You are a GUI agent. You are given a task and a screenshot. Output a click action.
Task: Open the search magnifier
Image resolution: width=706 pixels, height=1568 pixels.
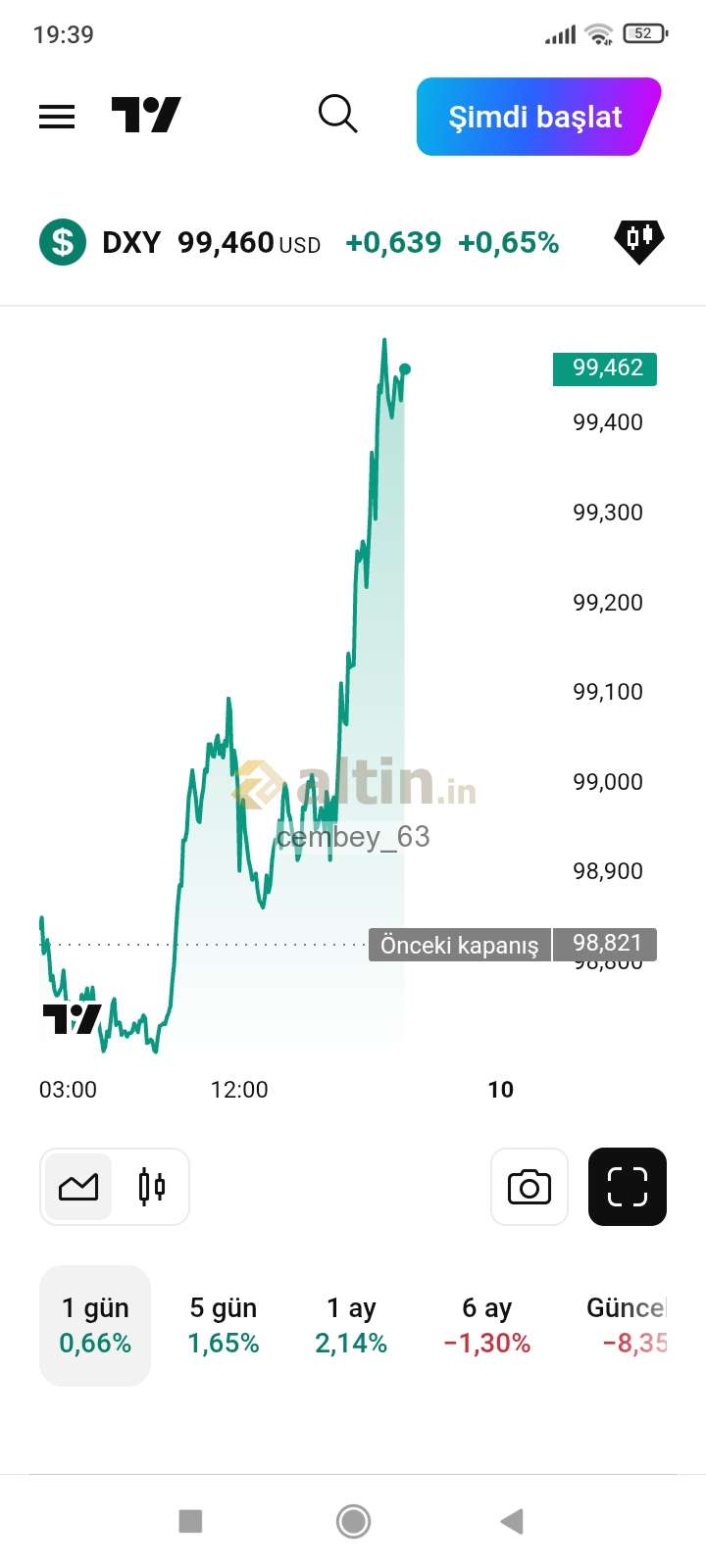(x=337, y=115)
